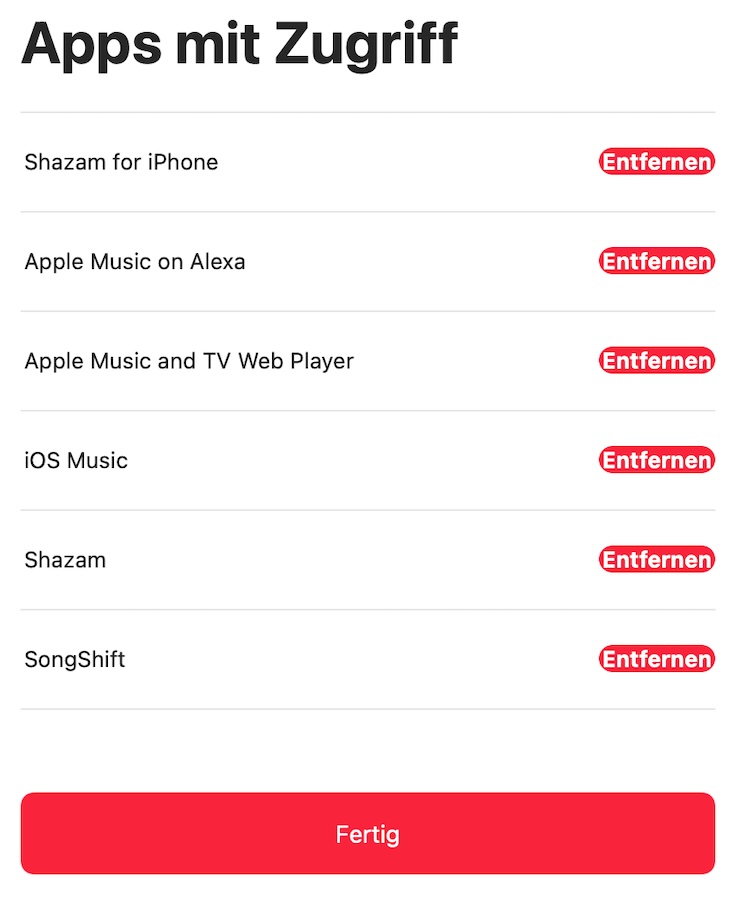Screen dimensions: 748x902
Task: Remove SongShift's access
Action: pos(657,660)
